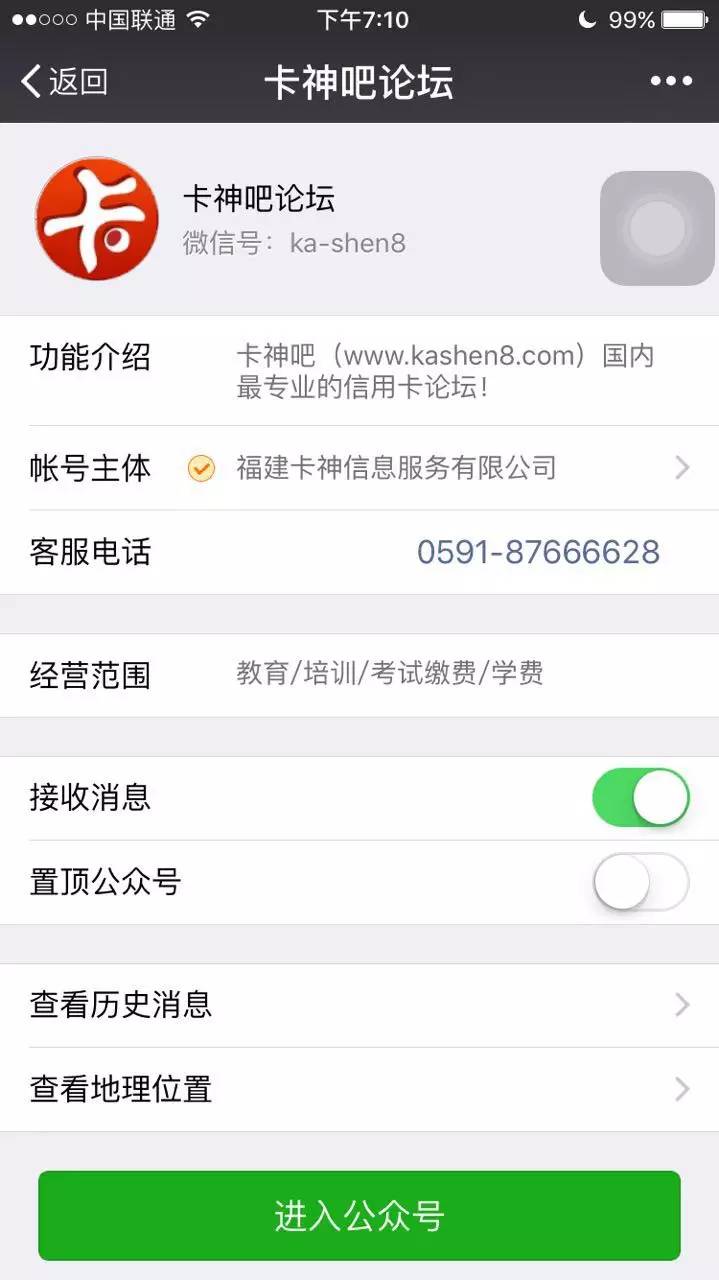The image size is (719, 1280).
Task: Call the 客服电话 number 0591-87666628
Action: click(x=538, y=552)
